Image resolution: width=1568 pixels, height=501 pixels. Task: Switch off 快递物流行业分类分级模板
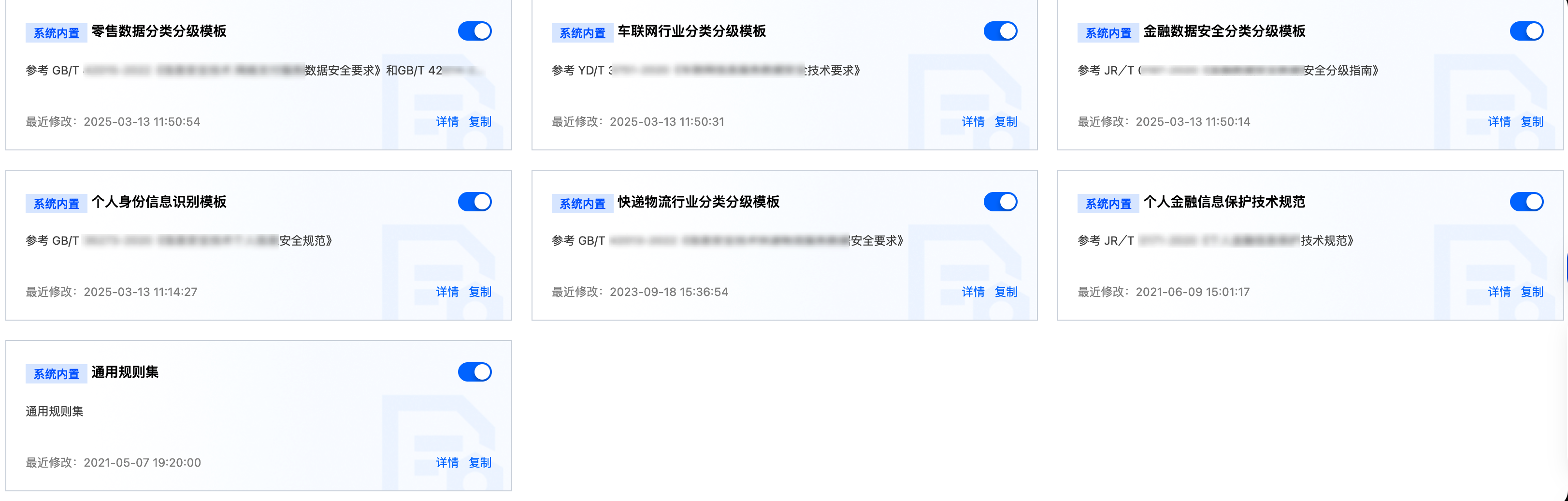[x=1000, y=202]
